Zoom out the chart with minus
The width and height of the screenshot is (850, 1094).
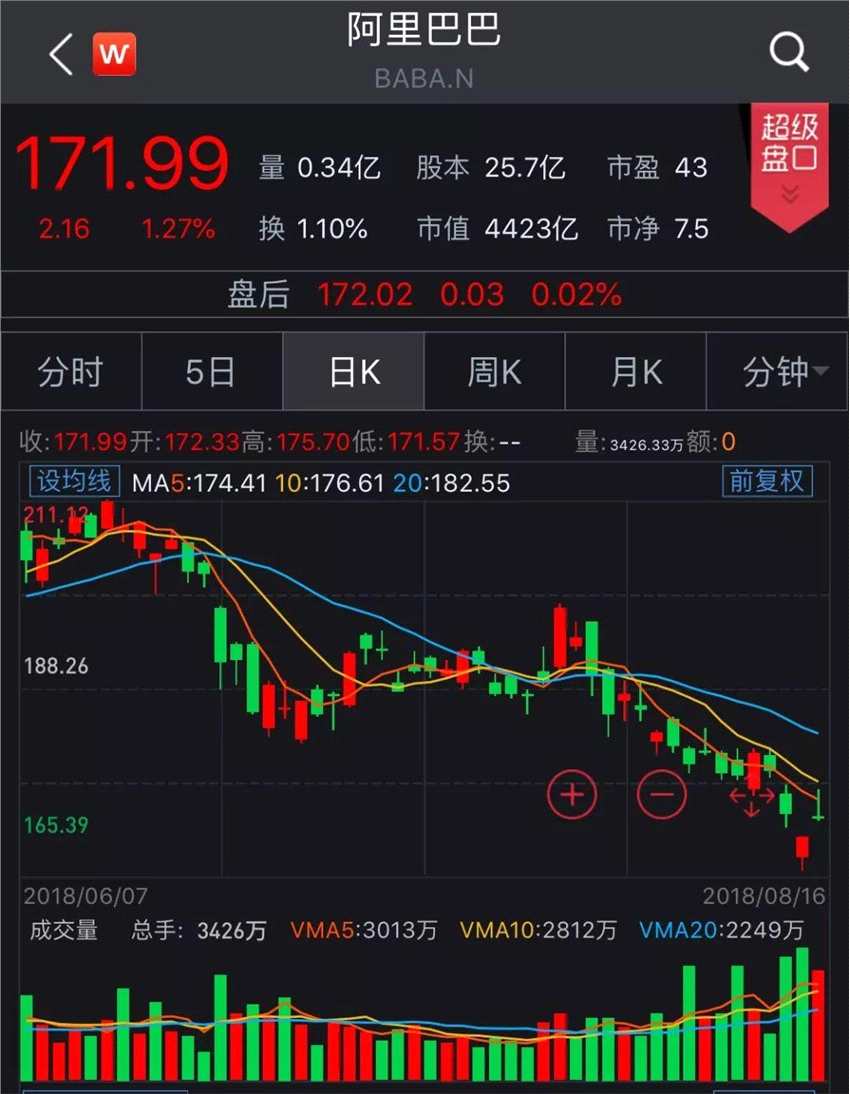662,795
